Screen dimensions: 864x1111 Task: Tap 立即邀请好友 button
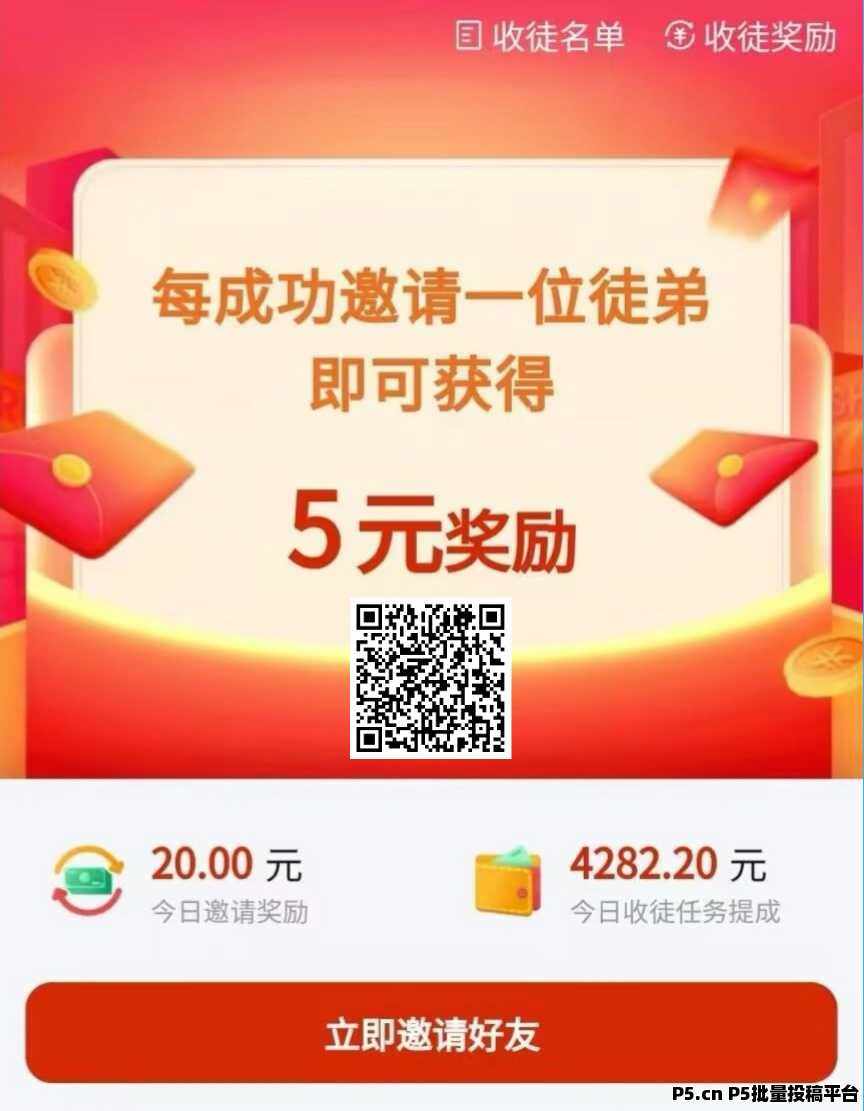[x=431, y=1034]
